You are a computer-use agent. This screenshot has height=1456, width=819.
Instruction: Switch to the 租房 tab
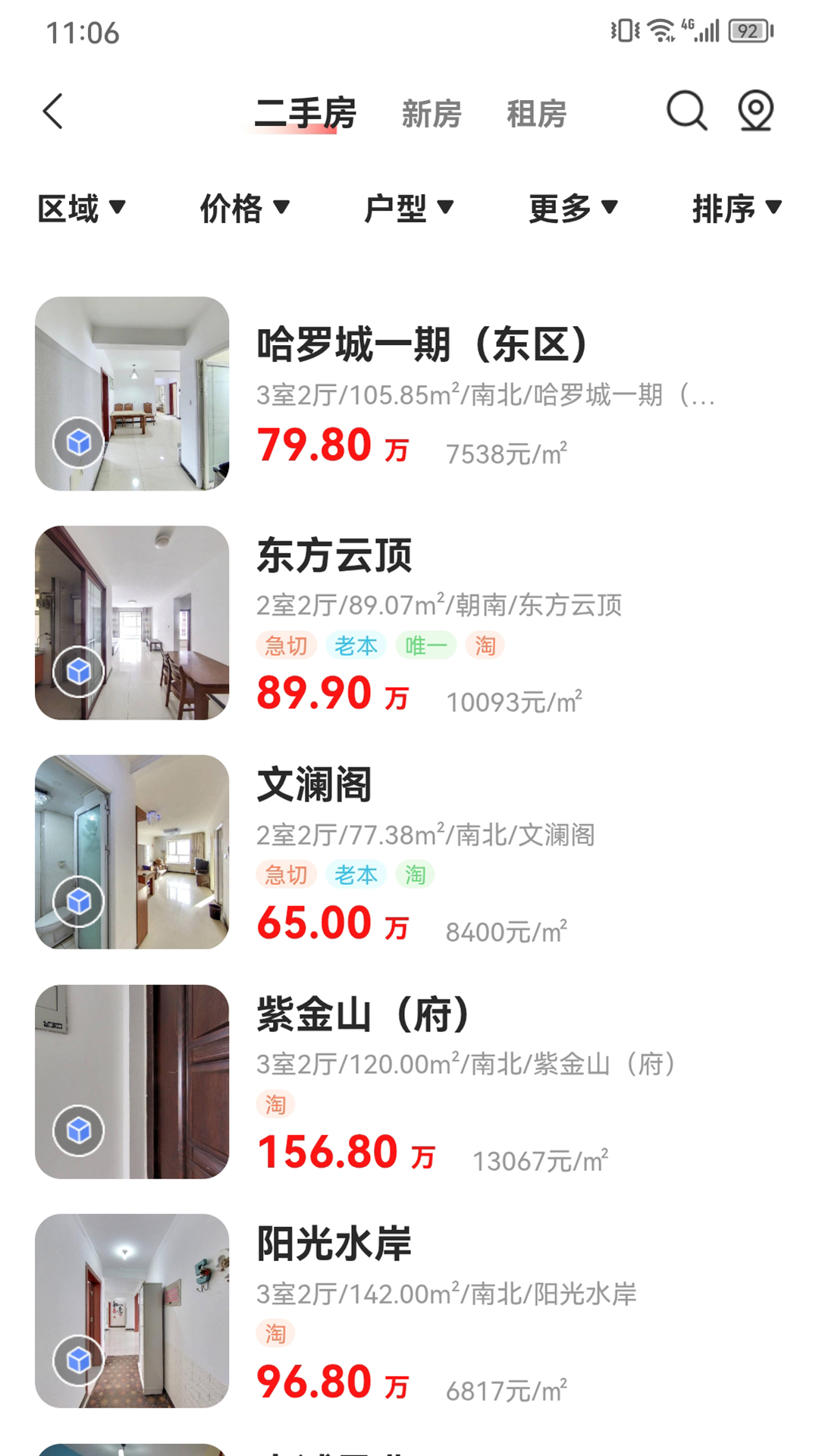click(536, 114)
